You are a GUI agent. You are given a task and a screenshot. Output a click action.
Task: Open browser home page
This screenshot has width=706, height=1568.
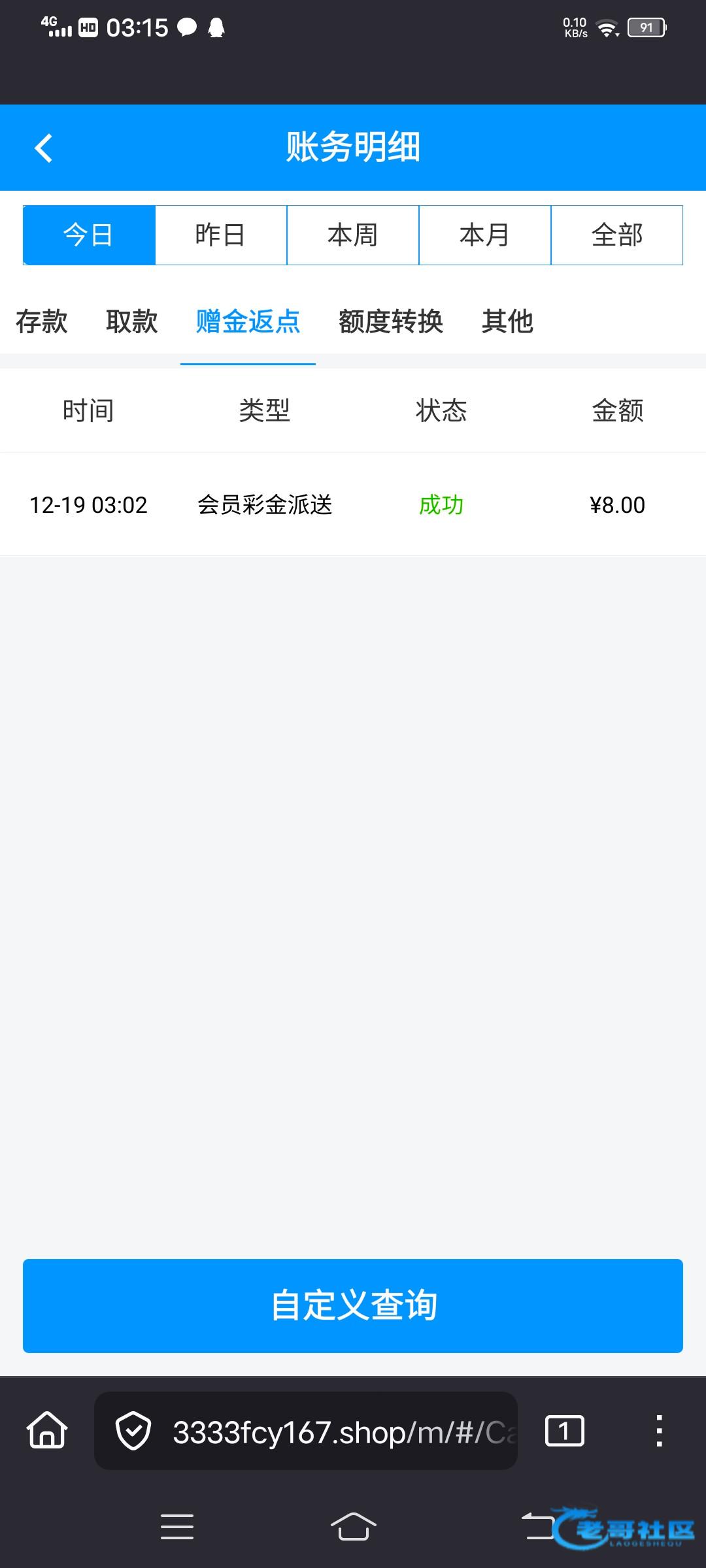(x=47, y=1431)
